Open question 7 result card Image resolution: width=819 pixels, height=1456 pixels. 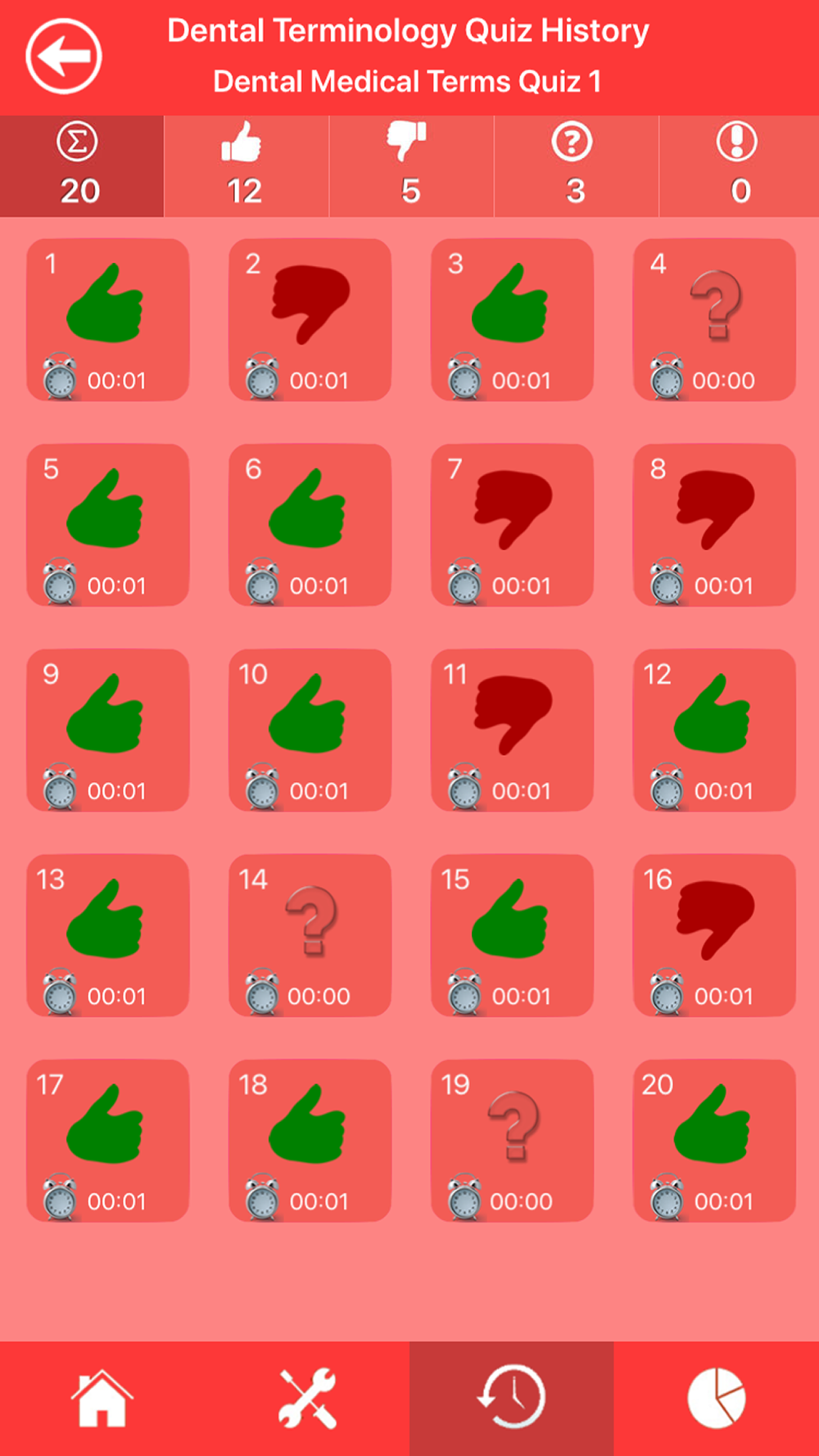click(512, 525)
